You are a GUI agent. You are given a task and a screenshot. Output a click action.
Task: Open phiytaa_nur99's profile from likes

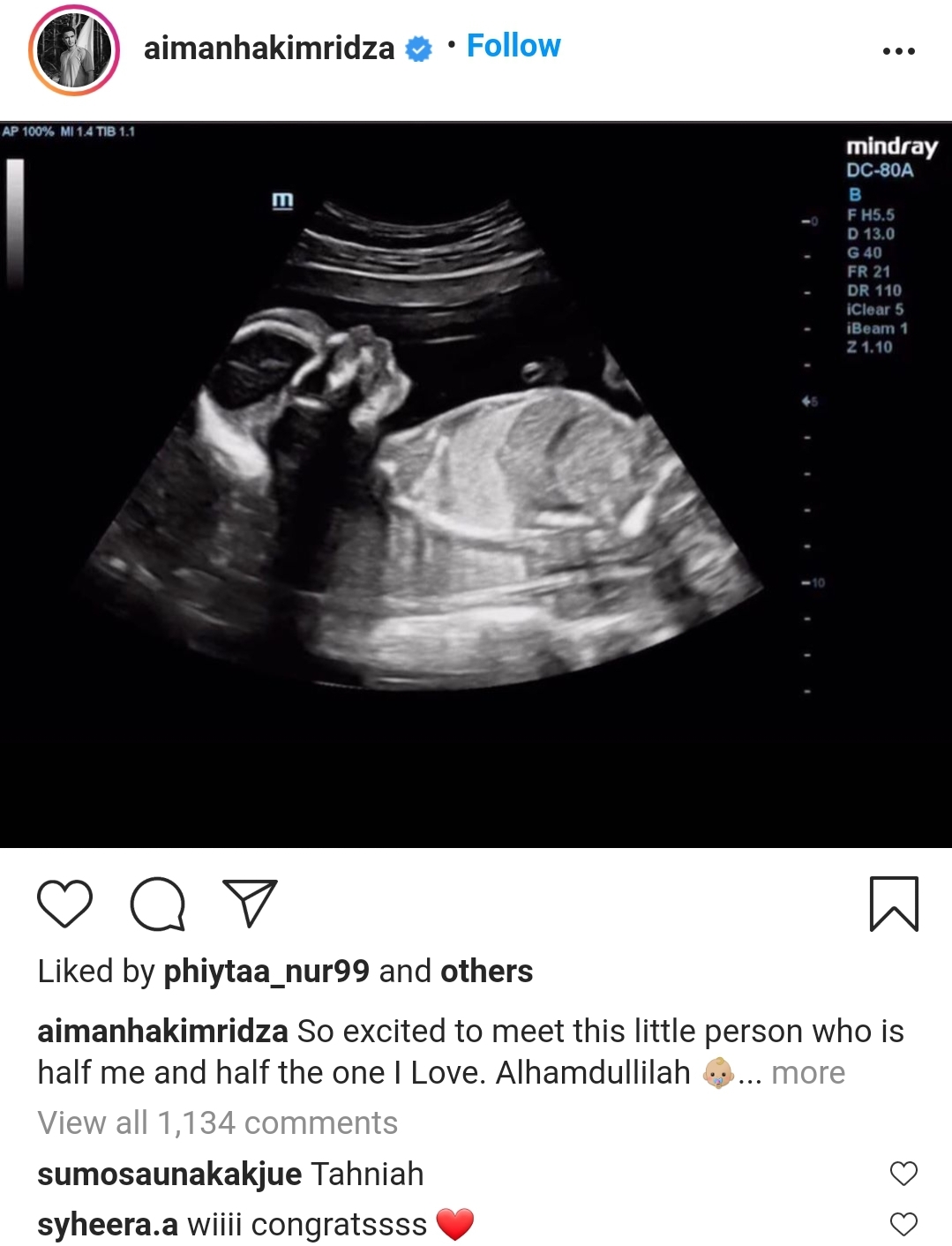pos(266,971)
